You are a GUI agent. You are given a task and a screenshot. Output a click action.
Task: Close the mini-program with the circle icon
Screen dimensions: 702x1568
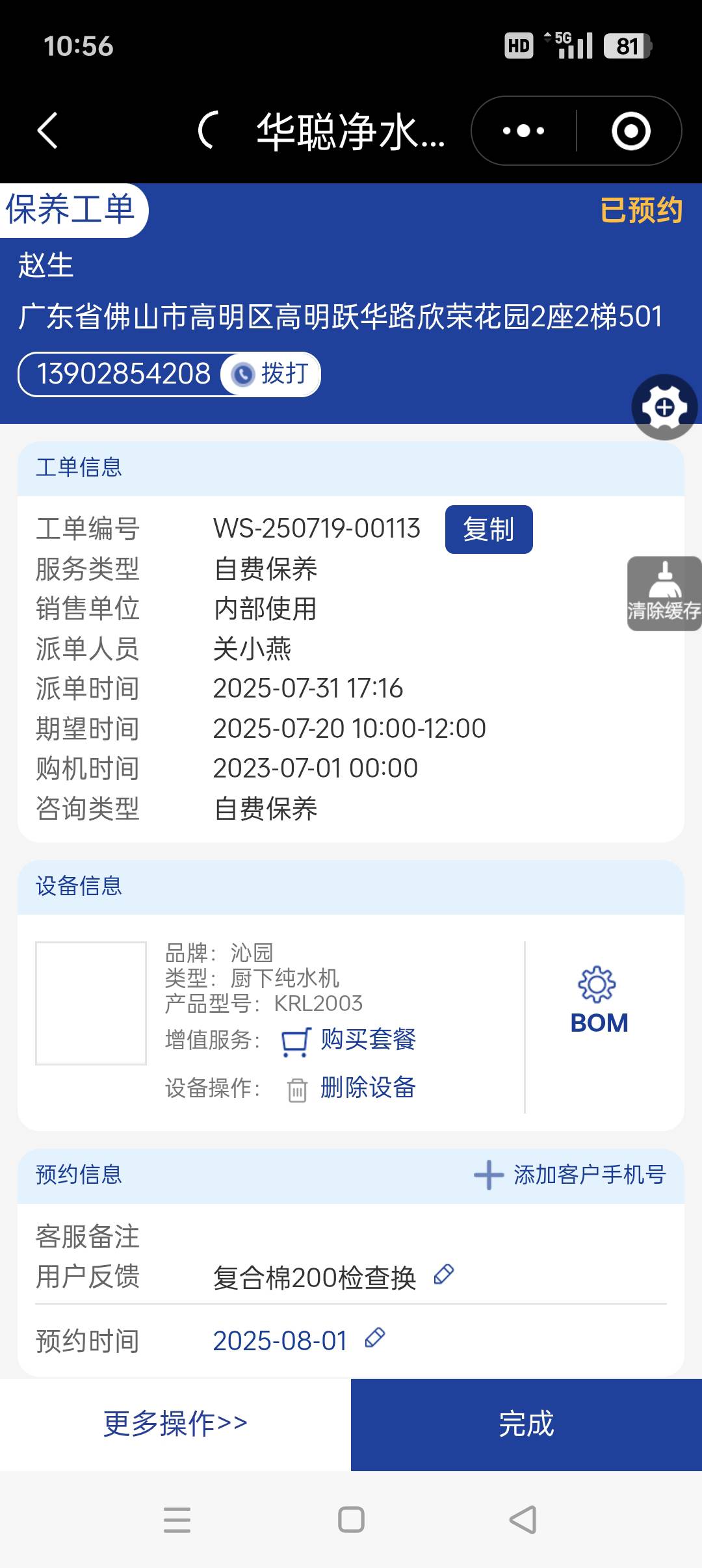point(630,131)
